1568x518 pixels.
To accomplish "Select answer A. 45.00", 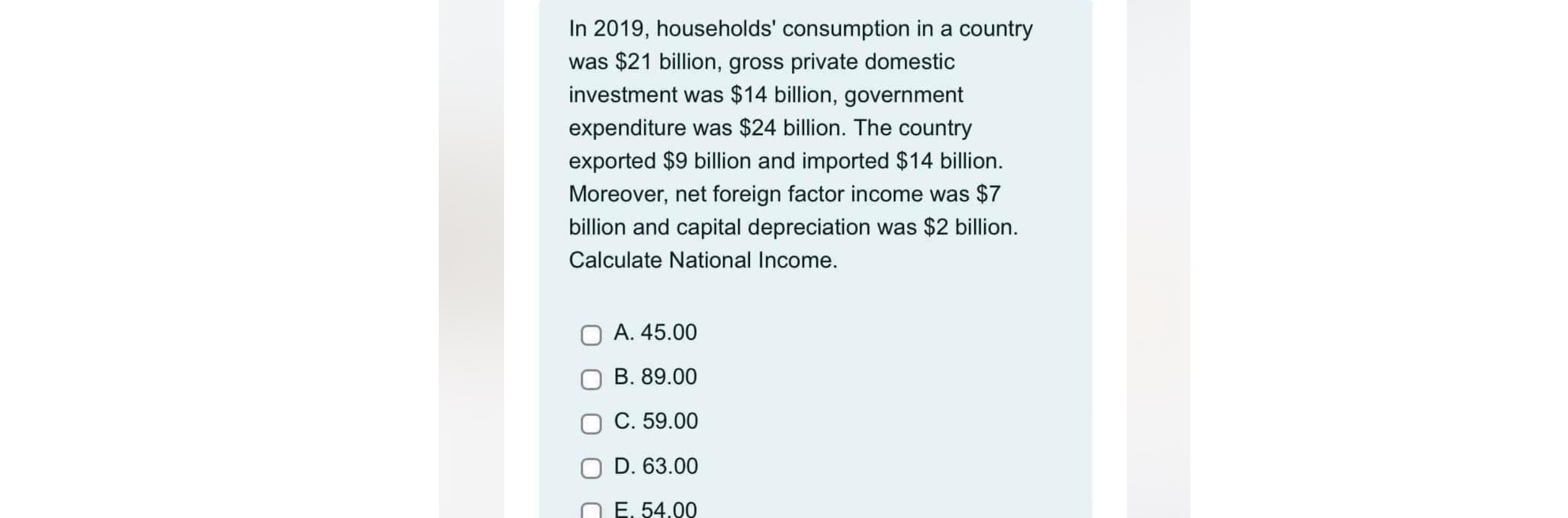I will tap(590, 335).
